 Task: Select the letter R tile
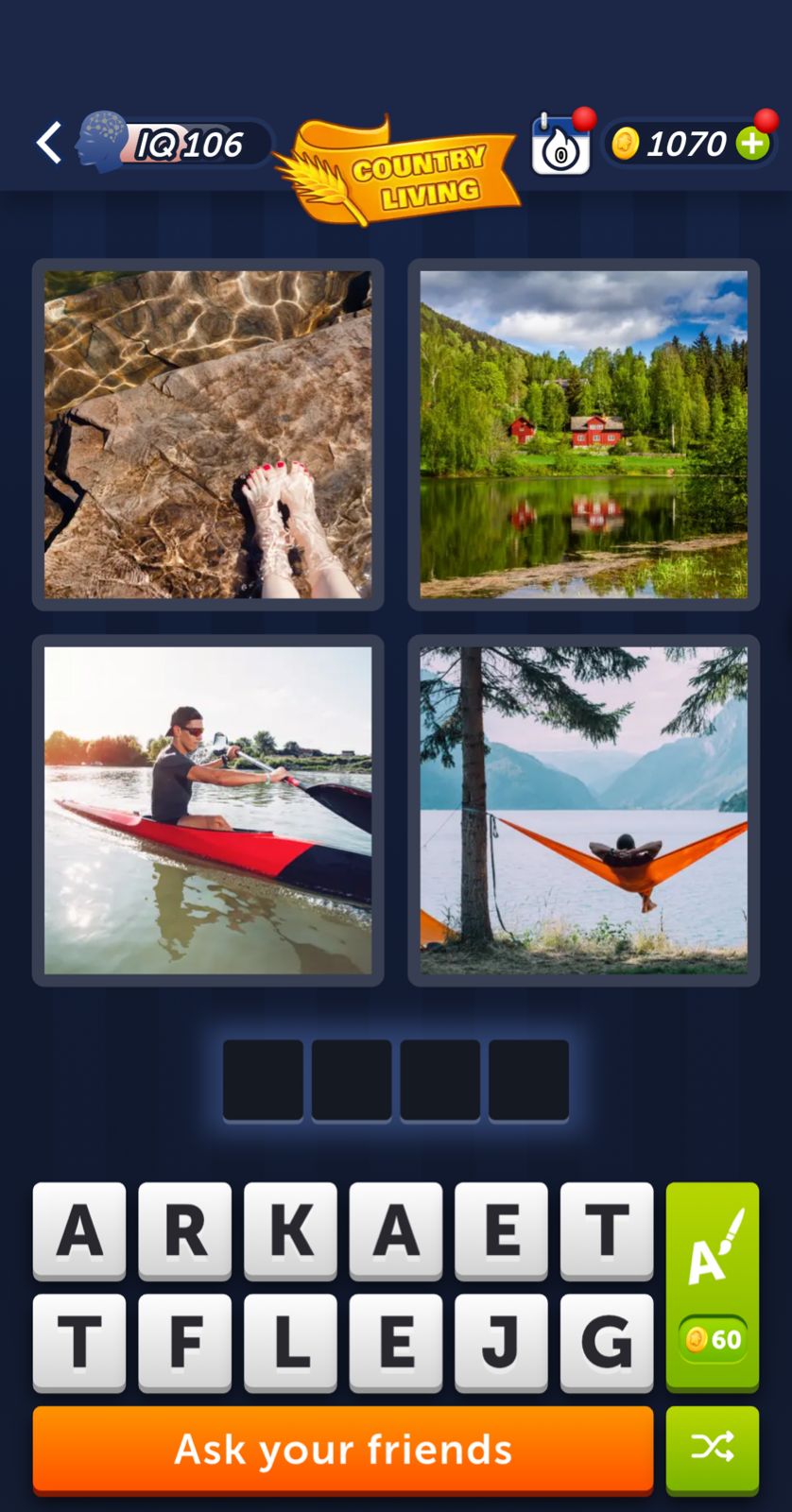(185, 1230)
